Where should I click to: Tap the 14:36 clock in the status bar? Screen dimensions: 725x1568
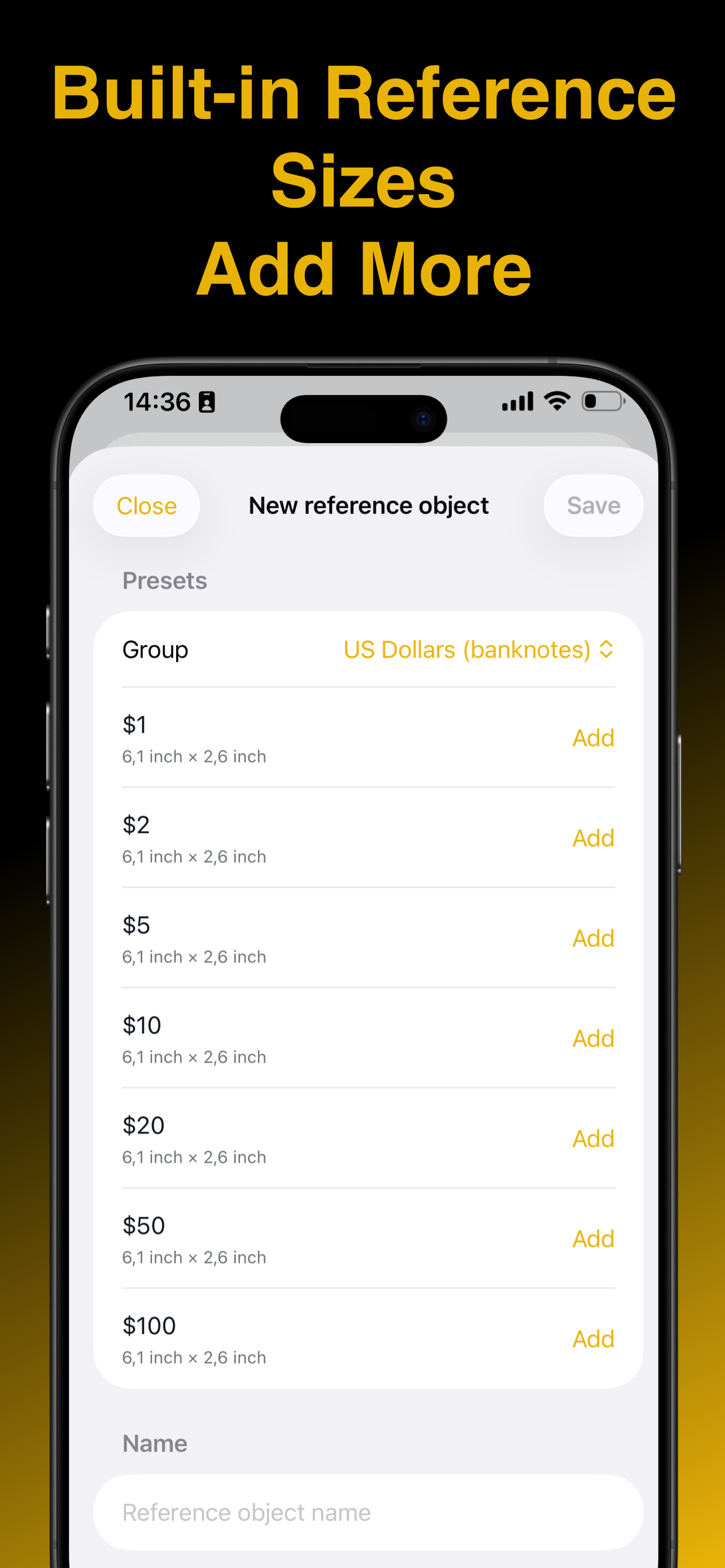tap(158, 402)
